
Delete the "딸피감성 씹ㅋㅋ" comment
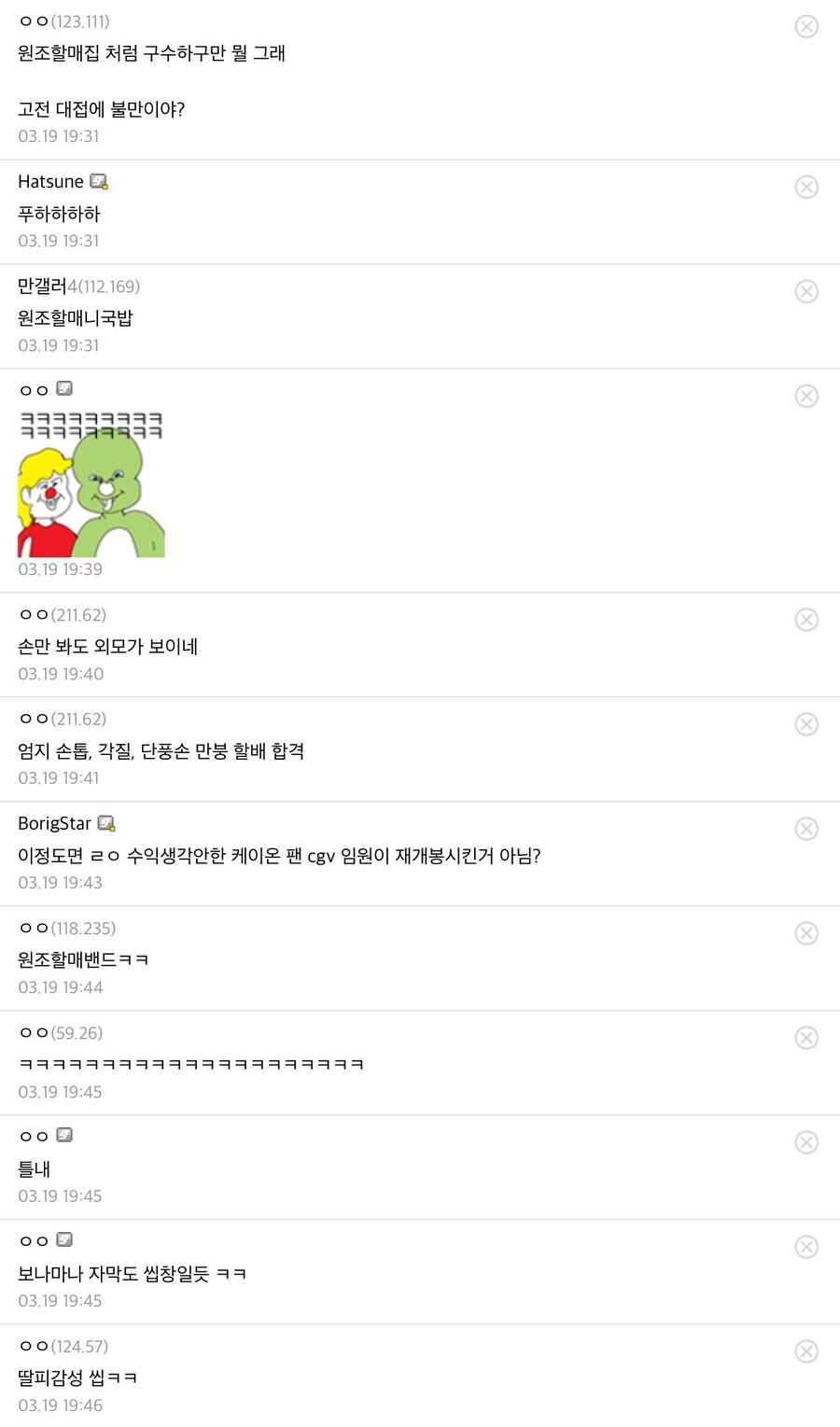806,1351
